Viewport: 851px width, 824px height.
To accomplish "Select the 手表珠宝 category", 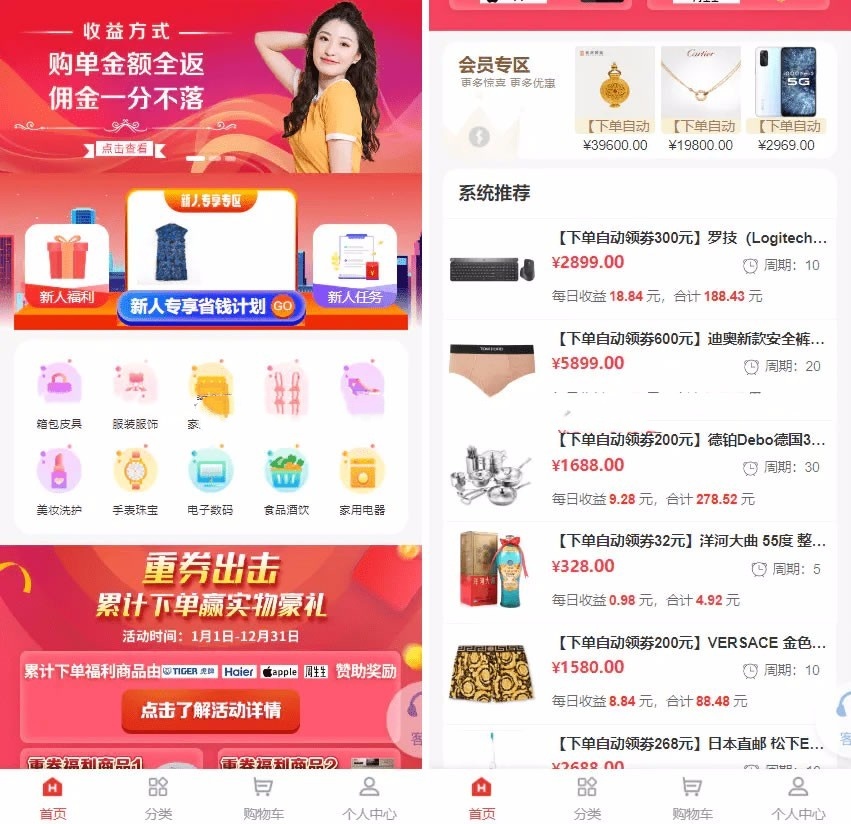I will point(135,481).
